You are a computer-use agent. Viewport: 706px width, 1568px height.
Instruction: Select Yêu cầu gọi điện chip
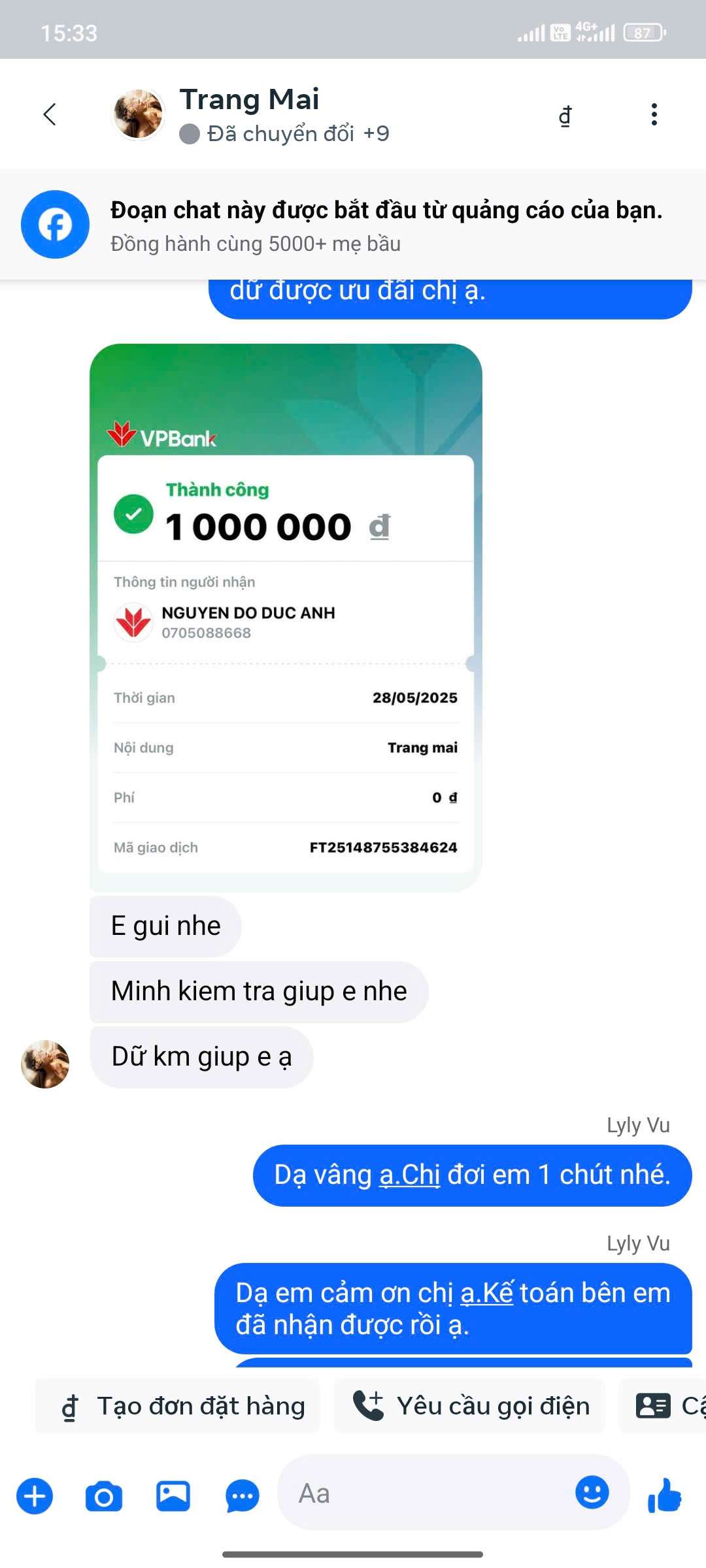(x=469, y=1406)
